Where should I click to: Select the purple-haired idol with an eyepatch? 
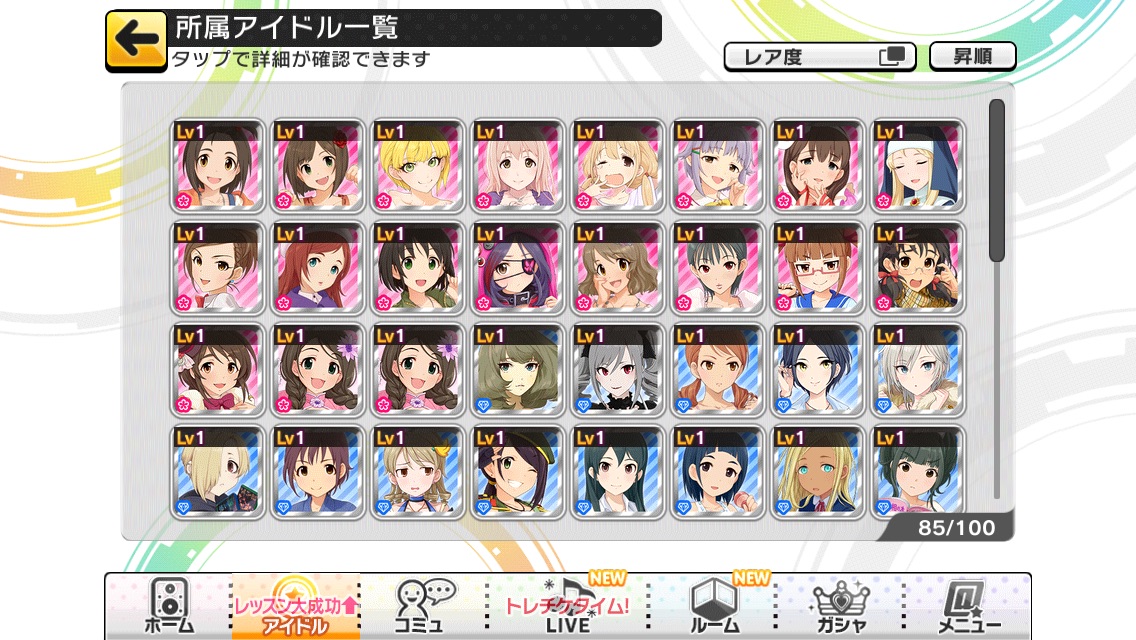pyautogui.click(x=518, y=268)
